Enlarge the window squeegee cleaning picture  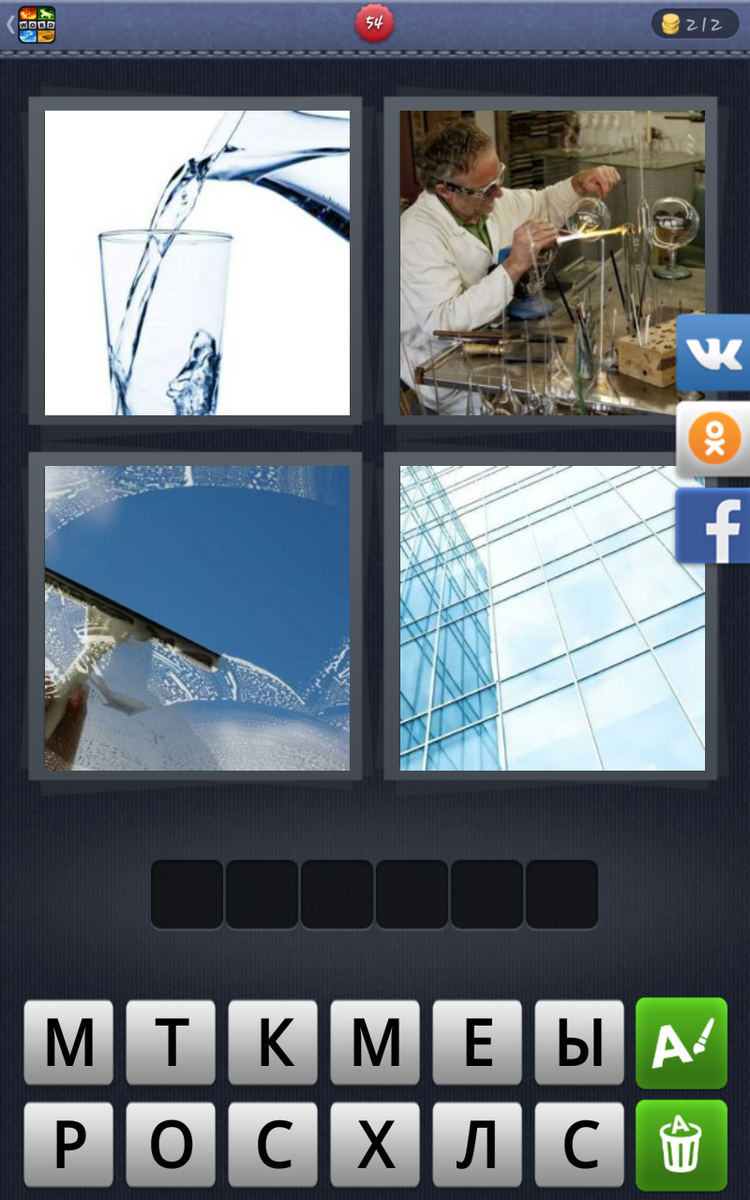pyautogui.click(x=197, y=617)
